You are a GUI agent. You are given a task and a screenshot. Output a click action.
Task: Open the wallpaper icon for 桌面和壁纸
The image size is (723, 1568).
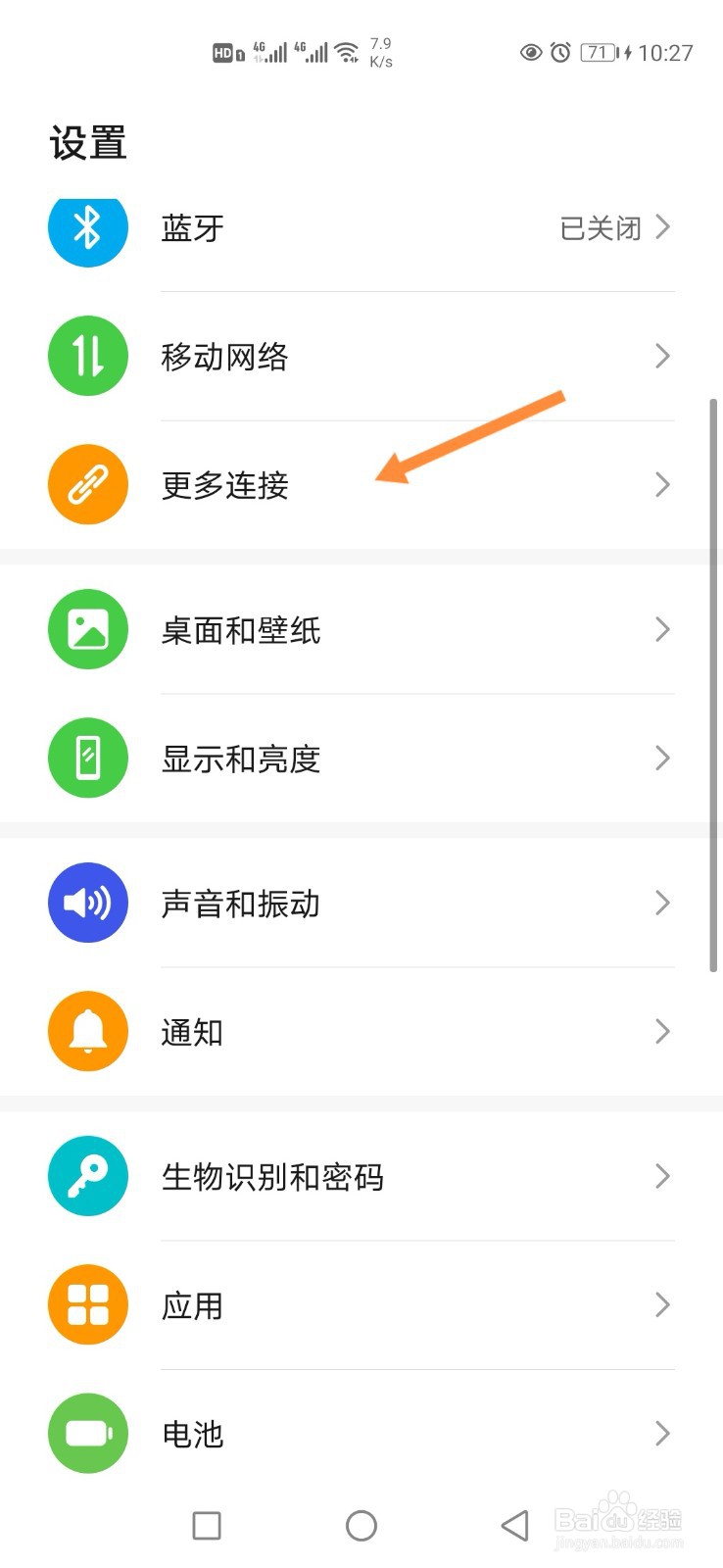[x=87, y=630]
